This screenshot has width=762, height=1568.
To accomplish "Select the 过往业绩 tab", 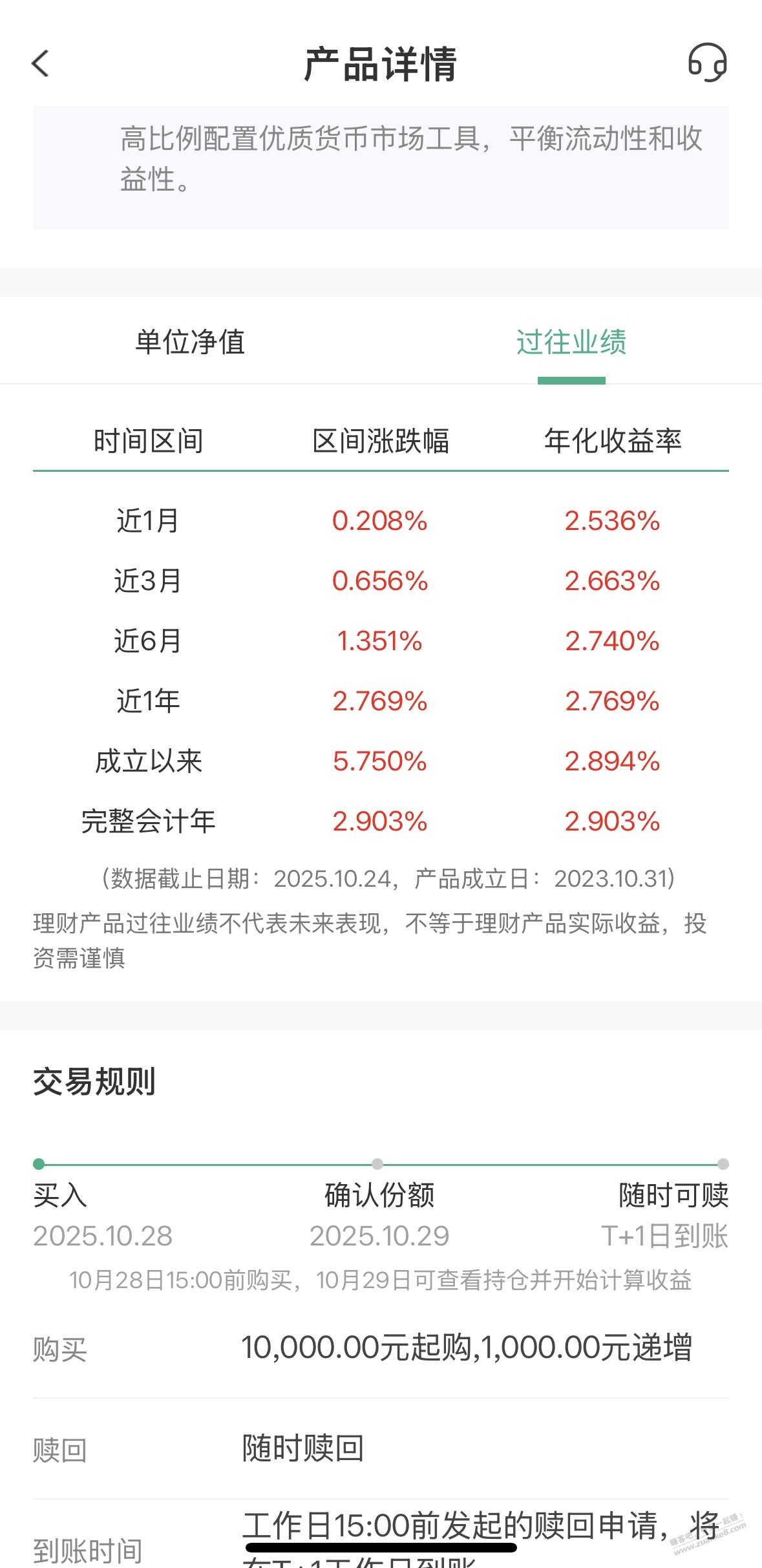I will (571, 342).
